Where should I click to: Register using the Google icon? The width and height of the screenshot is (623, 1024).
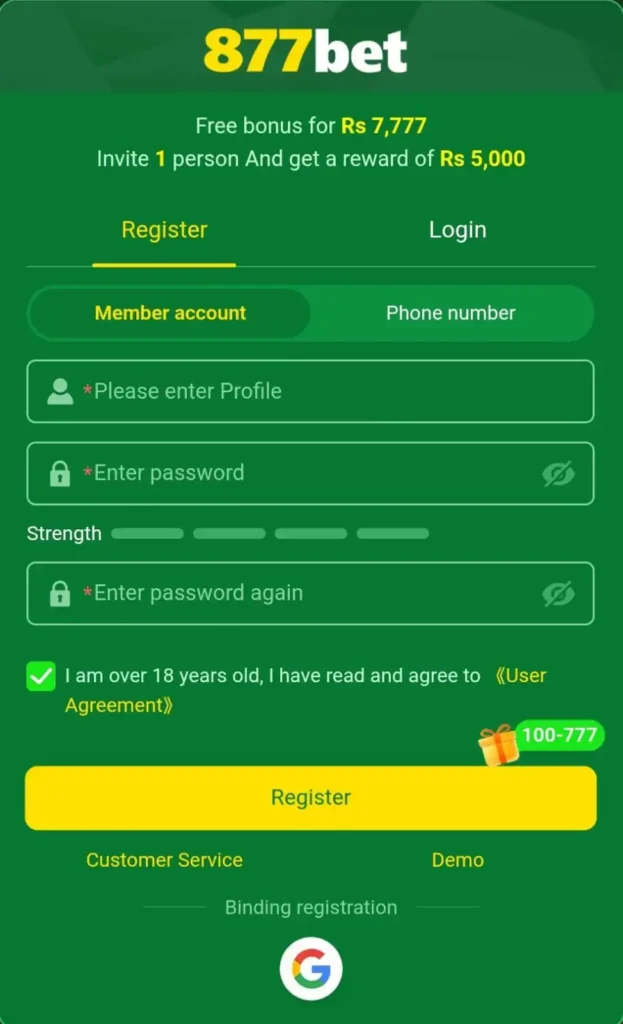click(x=311, y=968)
